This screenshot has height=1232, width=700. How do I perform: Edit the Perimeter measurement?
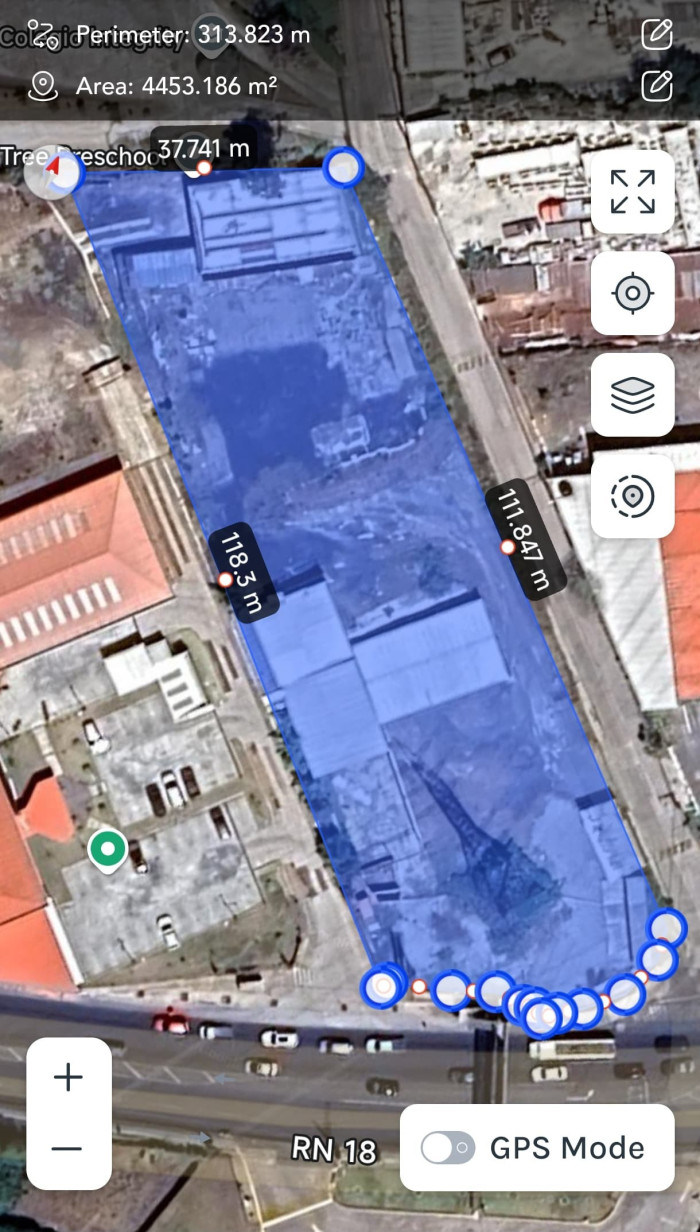point(656,35)
